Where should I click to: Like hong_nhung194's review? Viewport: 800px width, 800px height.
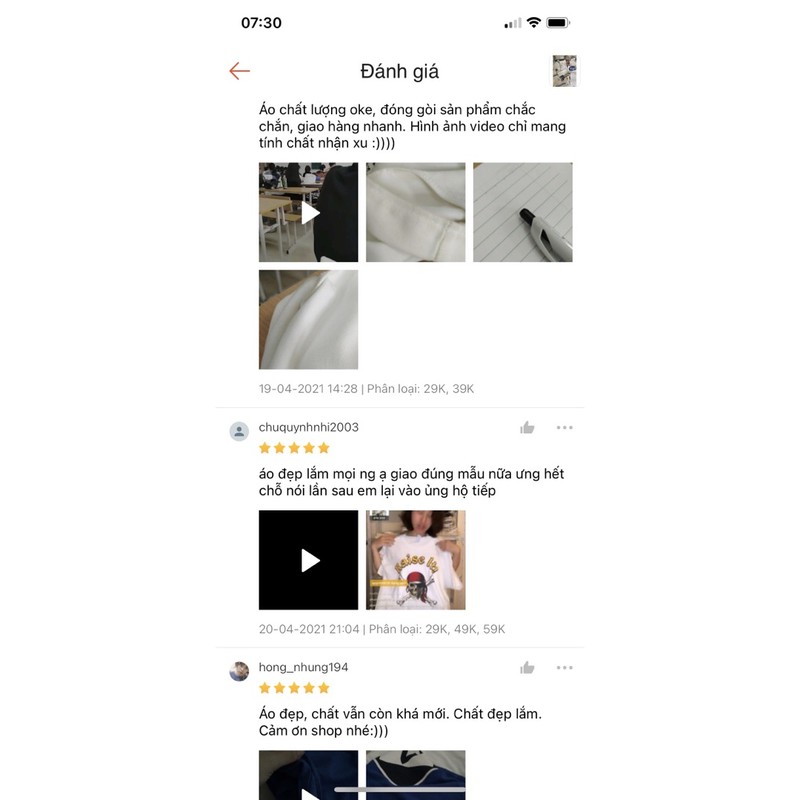[x=527, y=668]
